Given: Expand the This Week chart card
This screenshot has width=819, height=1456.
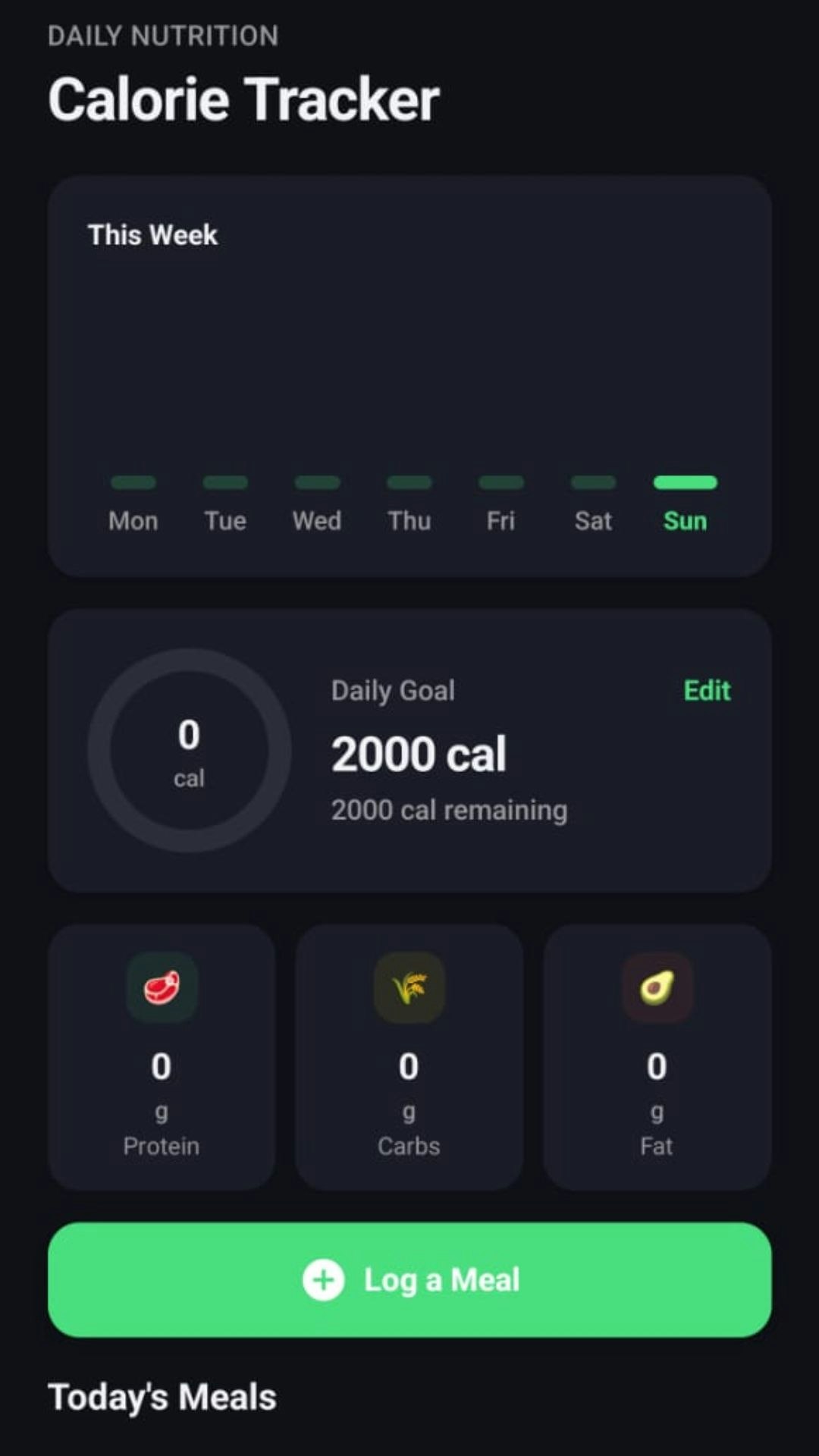Looking at the screenshot, I should click(x=409, y=372).
